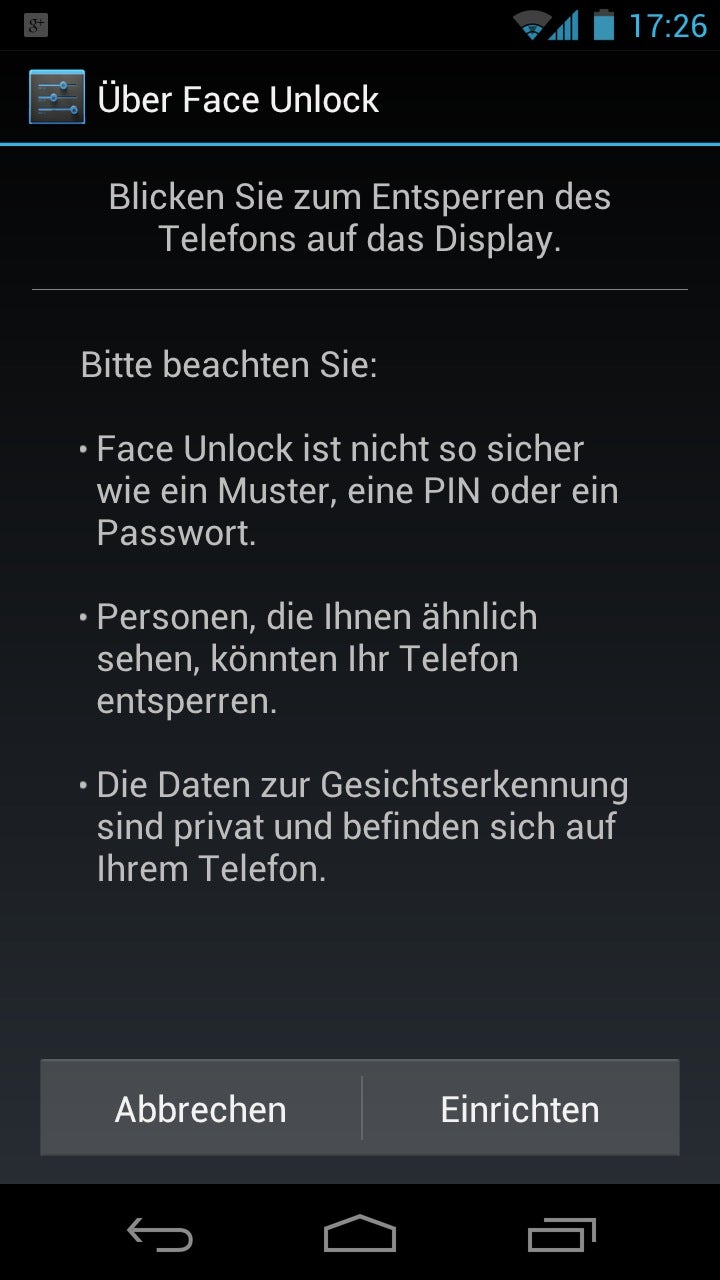Viewport: 720px width, 1280px height.
Task: Start setup with Einrichten
Action: click(520, 1108)
